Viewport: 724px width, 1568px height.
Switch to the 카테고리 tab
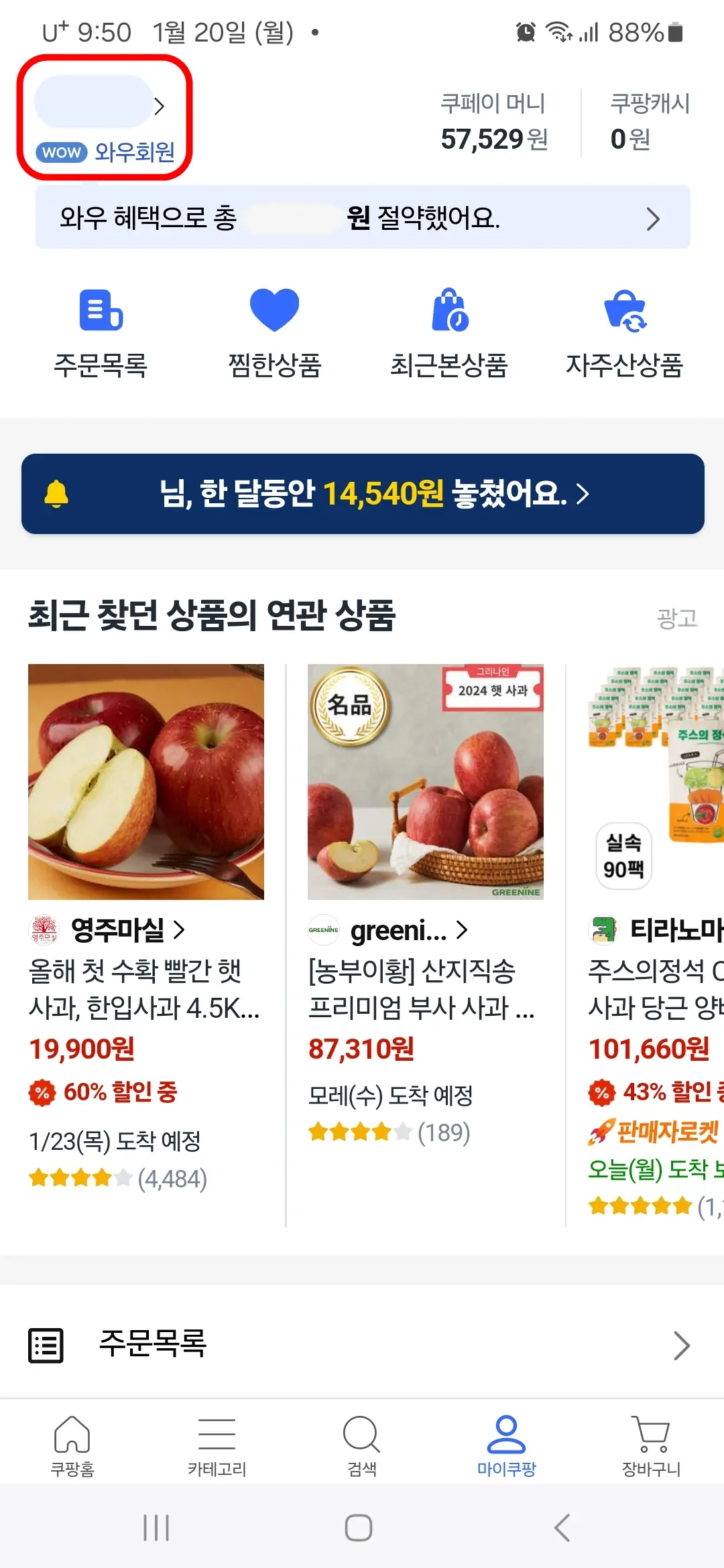click(x=215, y=1434)
